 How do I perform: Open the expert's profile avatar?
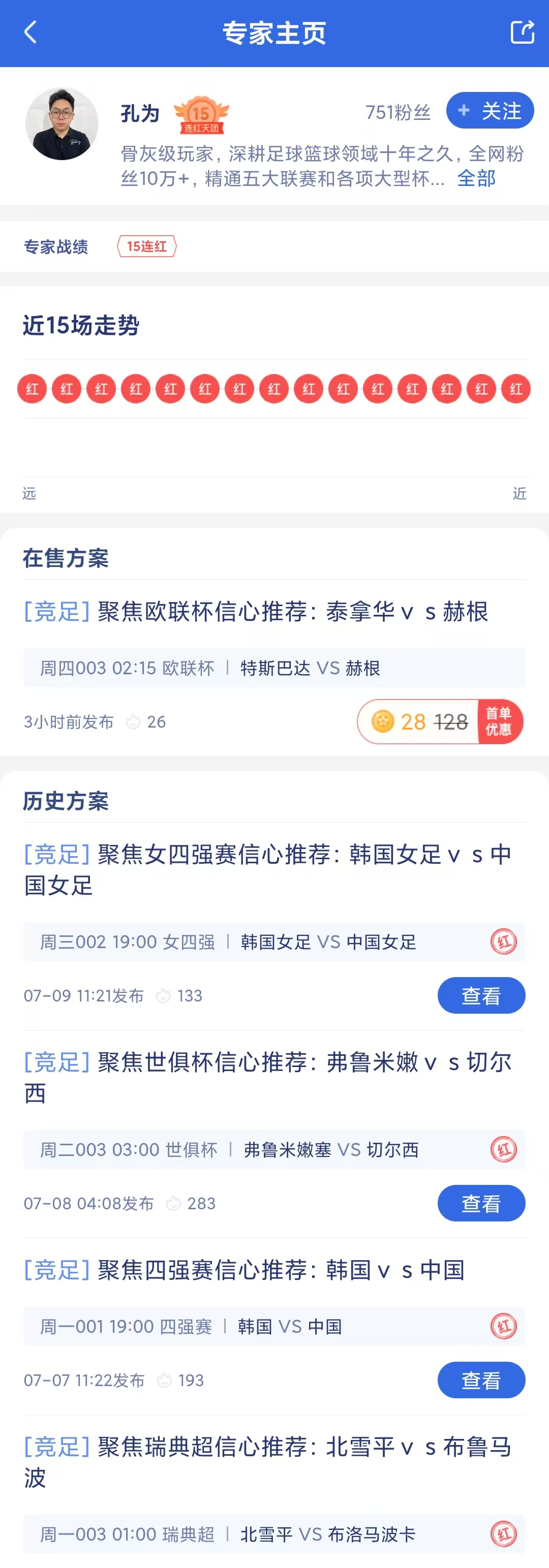tap(62, 124)
